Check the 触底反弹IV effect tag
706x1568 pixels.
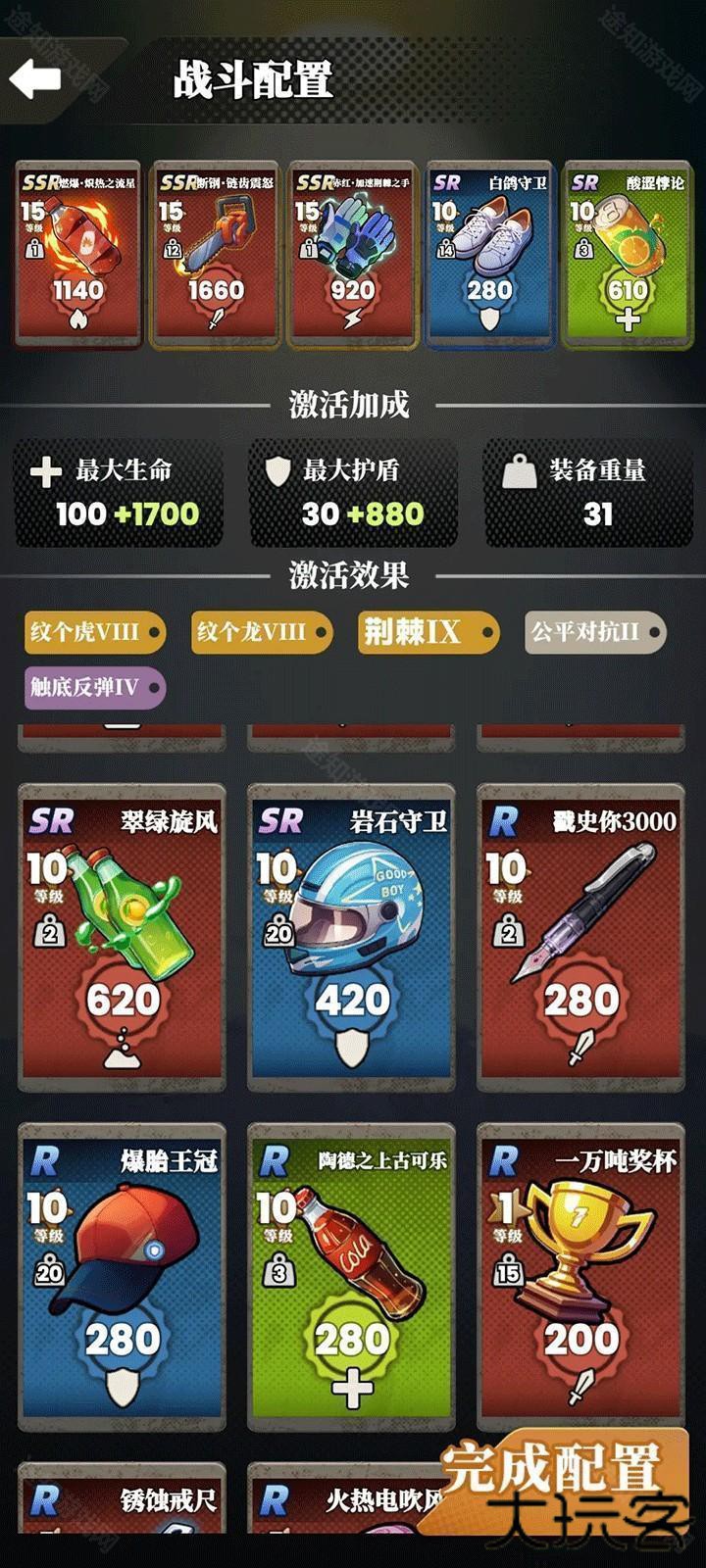point(95,687)
